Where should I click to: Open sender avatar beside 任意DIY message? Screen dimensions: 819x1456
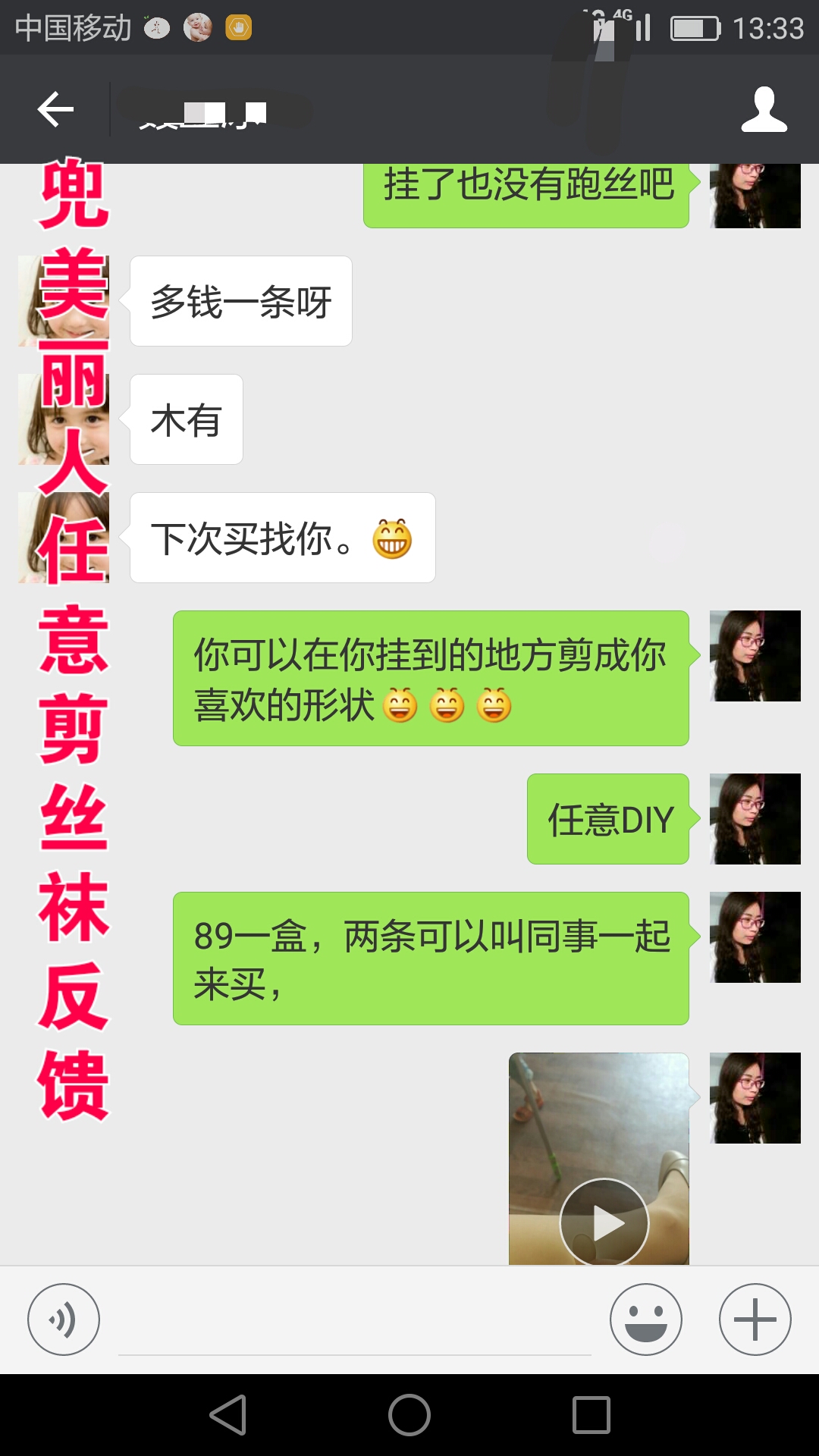coord(755,819)
